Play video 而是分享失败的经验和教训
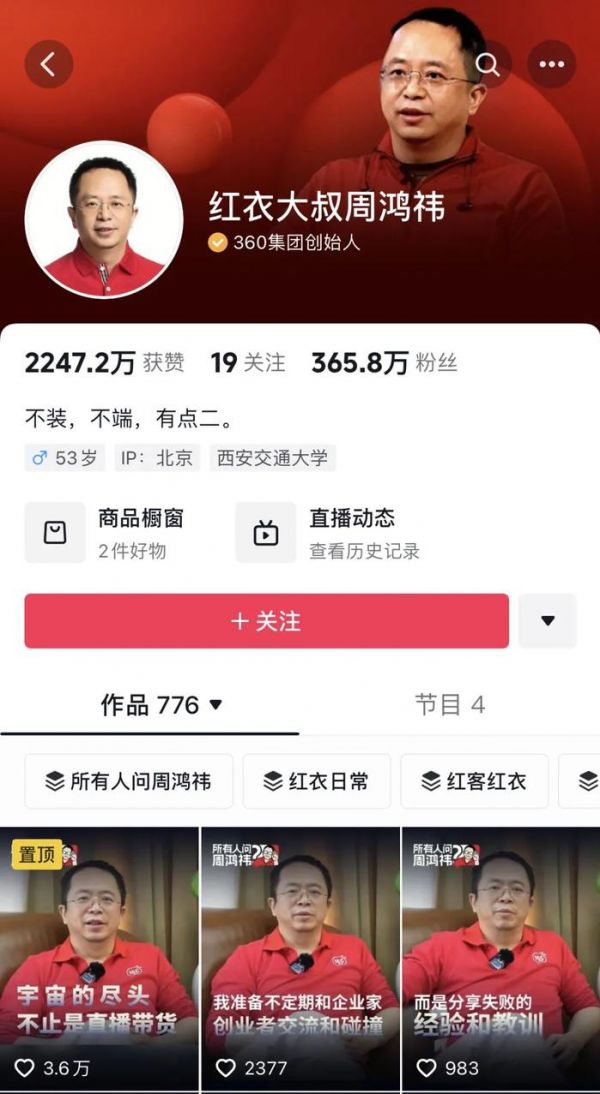600x1094 pixels. [x=500, y=950]
